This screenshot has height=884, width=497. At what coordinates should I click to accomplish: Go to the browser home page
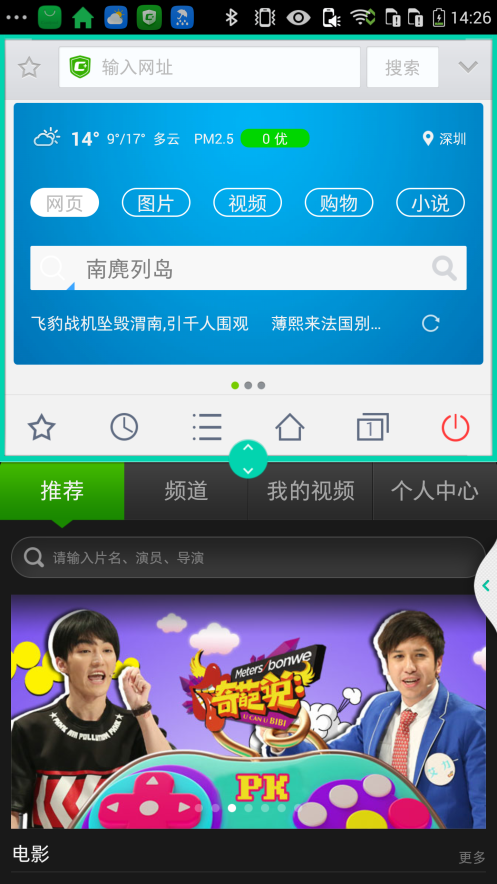pos(290,427)
